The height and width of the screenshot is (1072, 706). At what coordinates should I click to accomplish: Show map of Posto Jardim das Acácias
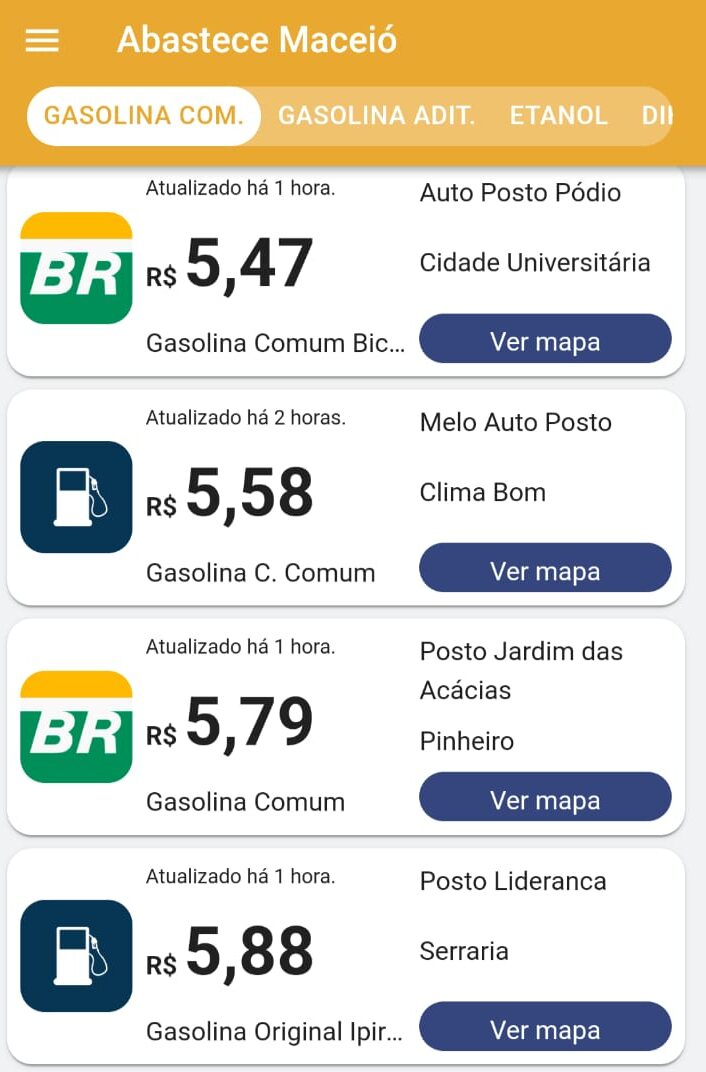(545, 797)
